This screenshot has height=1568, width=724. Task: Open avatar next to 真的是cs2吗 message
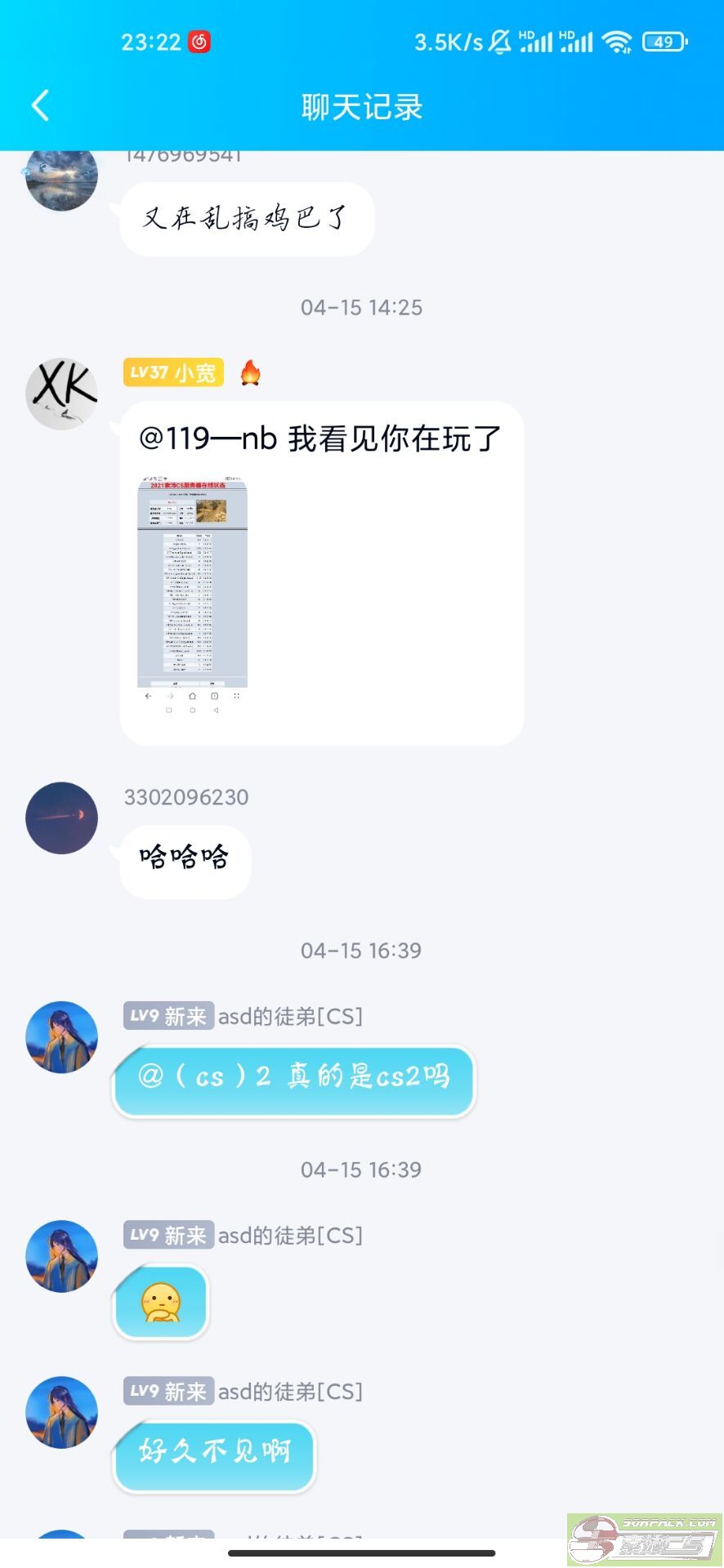click(x=62, y=1037)
